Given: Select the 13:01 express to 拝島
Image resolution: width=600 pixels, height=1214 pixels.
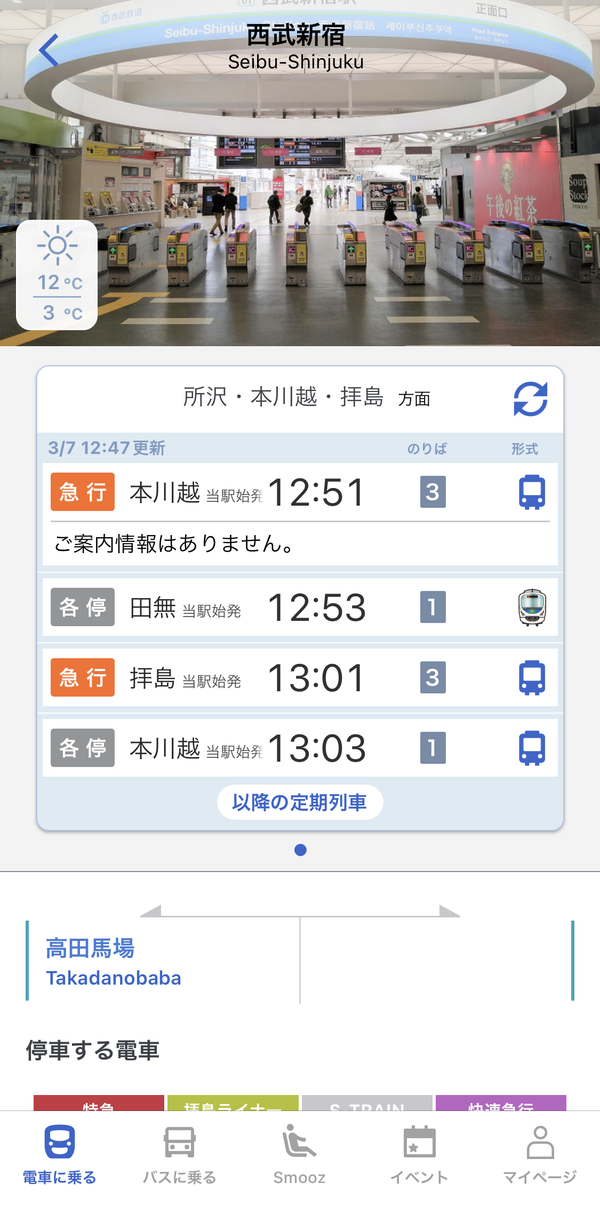Looking at the screenshot, I should [300, 678].
